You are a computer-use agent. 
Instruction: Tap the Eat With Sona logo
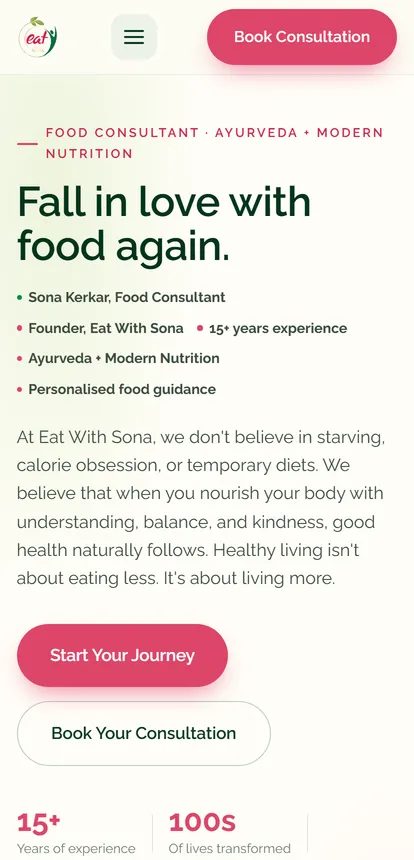(38, 37)
